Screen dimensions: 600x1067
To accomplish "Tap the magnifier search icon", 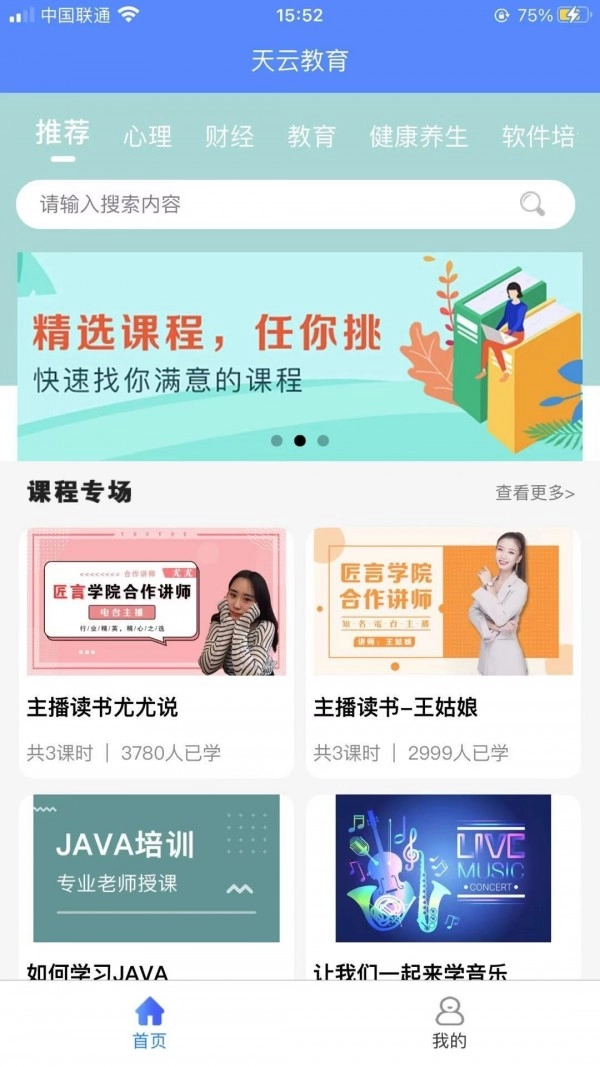I will 533,205.
